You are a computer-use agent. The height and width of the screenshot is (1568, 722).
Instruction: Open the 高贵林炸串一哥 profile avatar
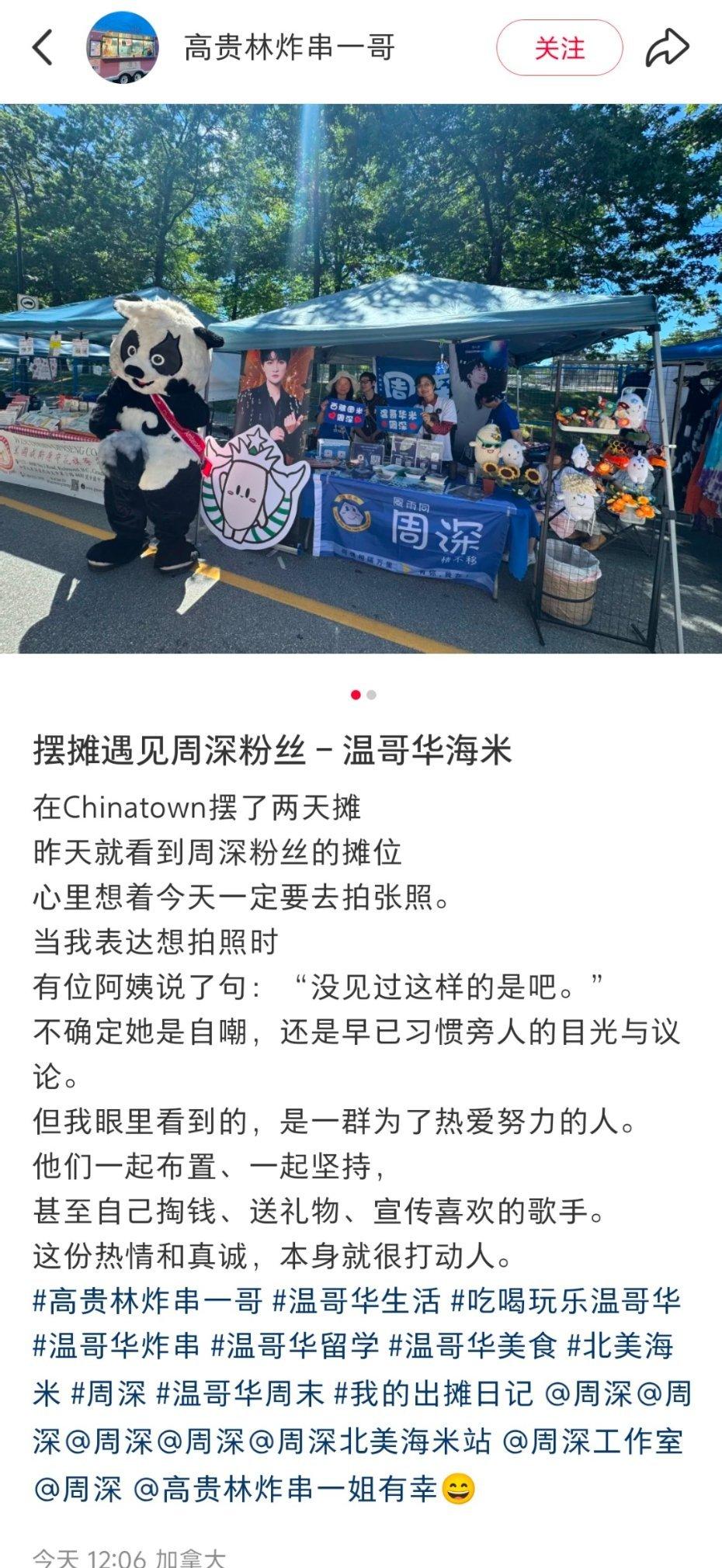[122, 48]
